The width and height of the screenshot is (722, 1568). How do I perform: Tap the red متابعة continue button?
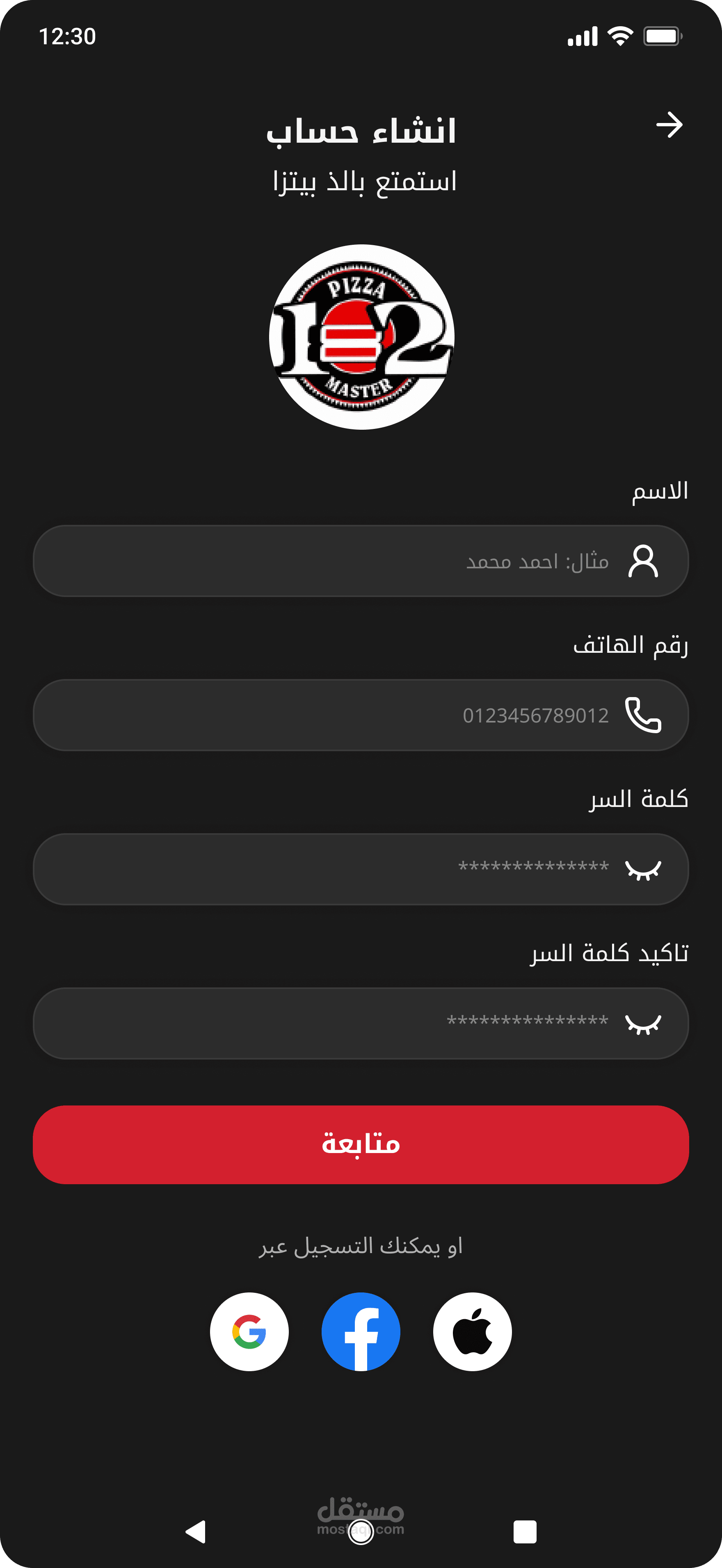click(361, 1144)
